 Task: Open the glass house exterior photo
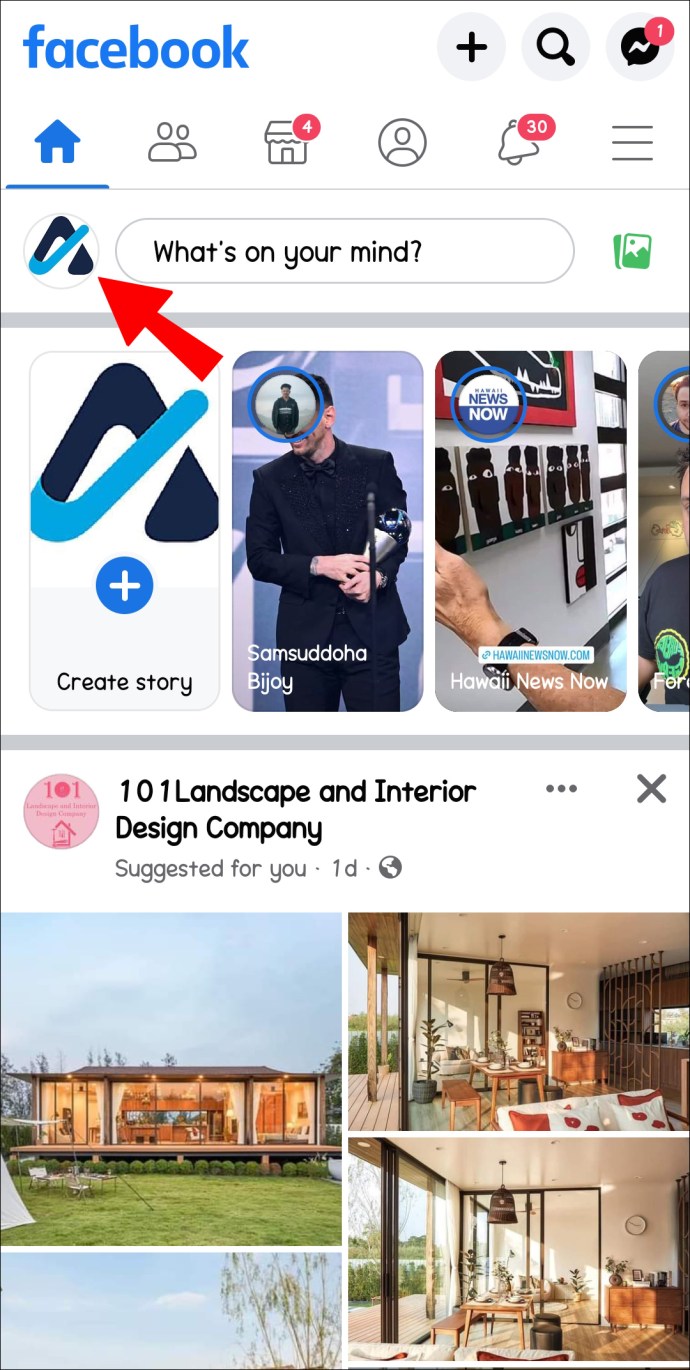tap(170, 1078)
